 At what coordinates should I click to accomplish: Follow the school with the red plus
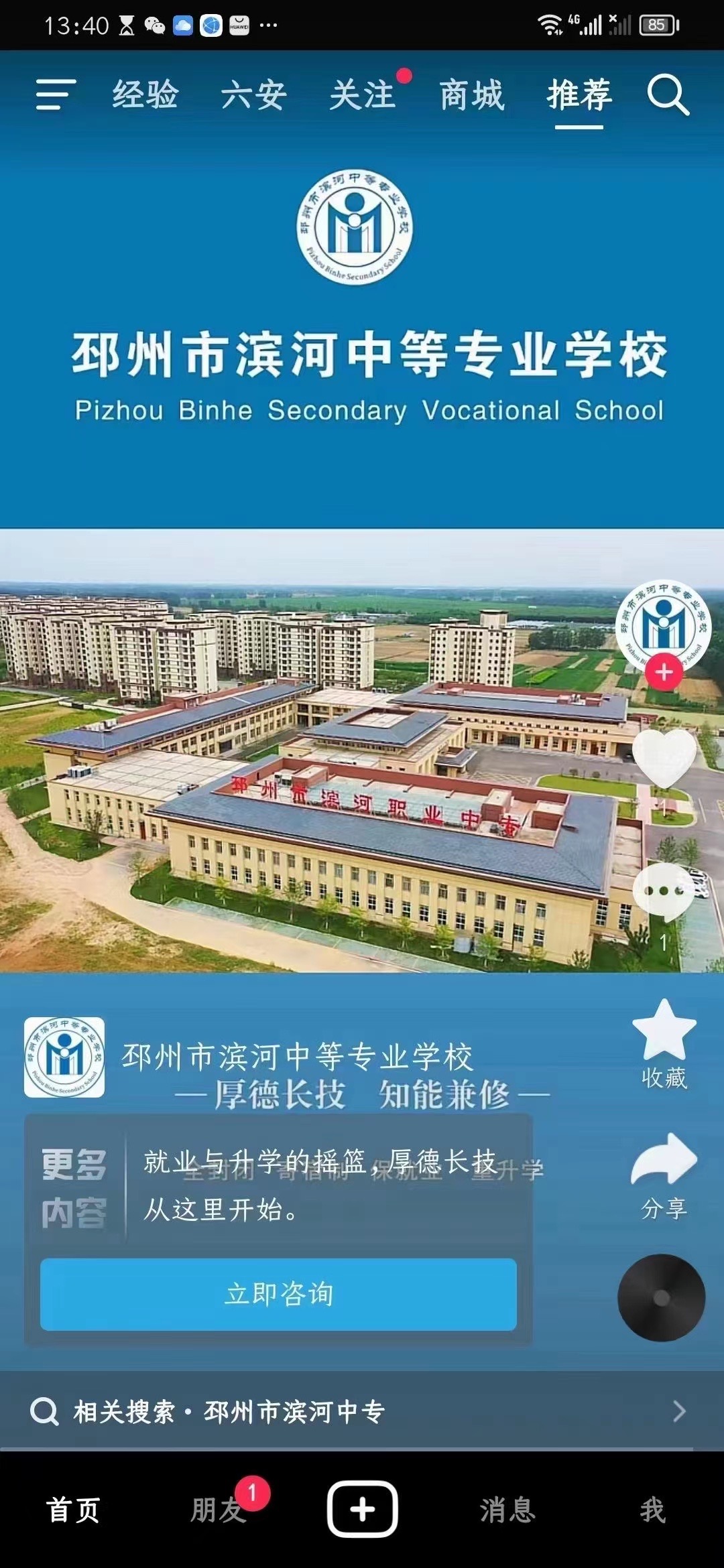coord(664,671)
